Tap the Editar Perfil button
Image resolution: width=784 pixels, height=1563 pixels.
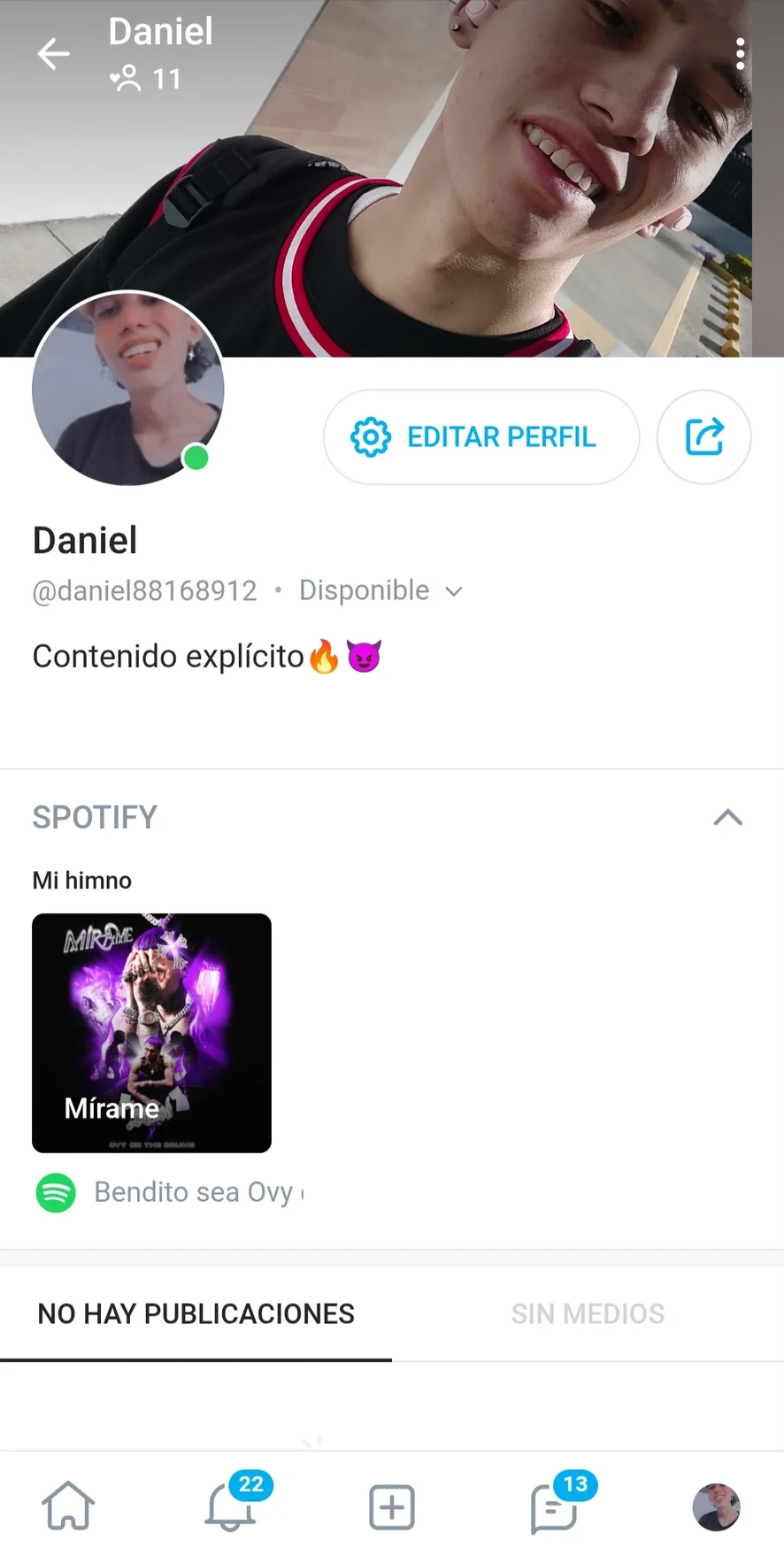click(480, 437)
